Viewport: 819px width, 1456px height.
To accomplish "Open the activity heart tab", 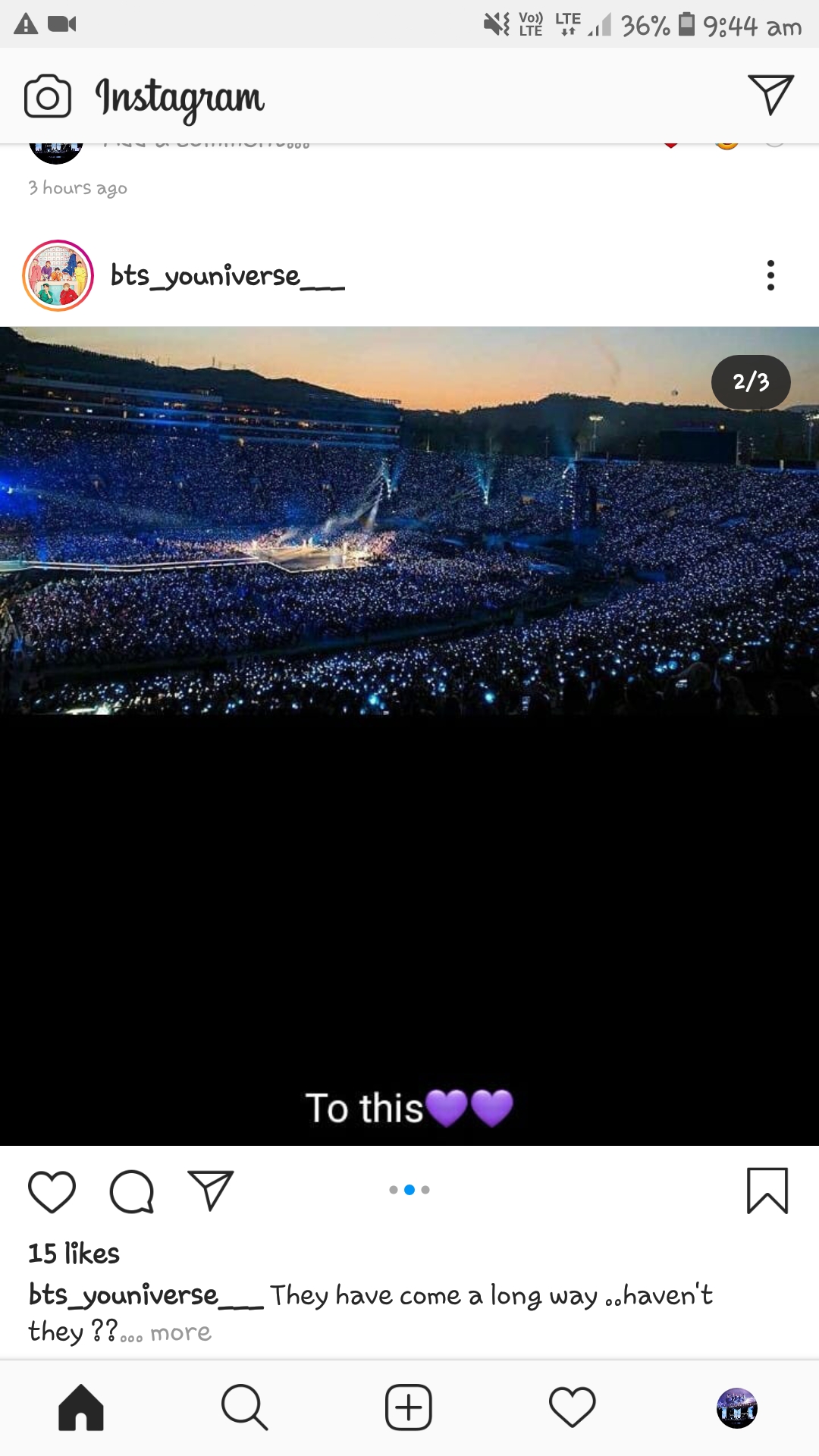I will coord(573,1407).
